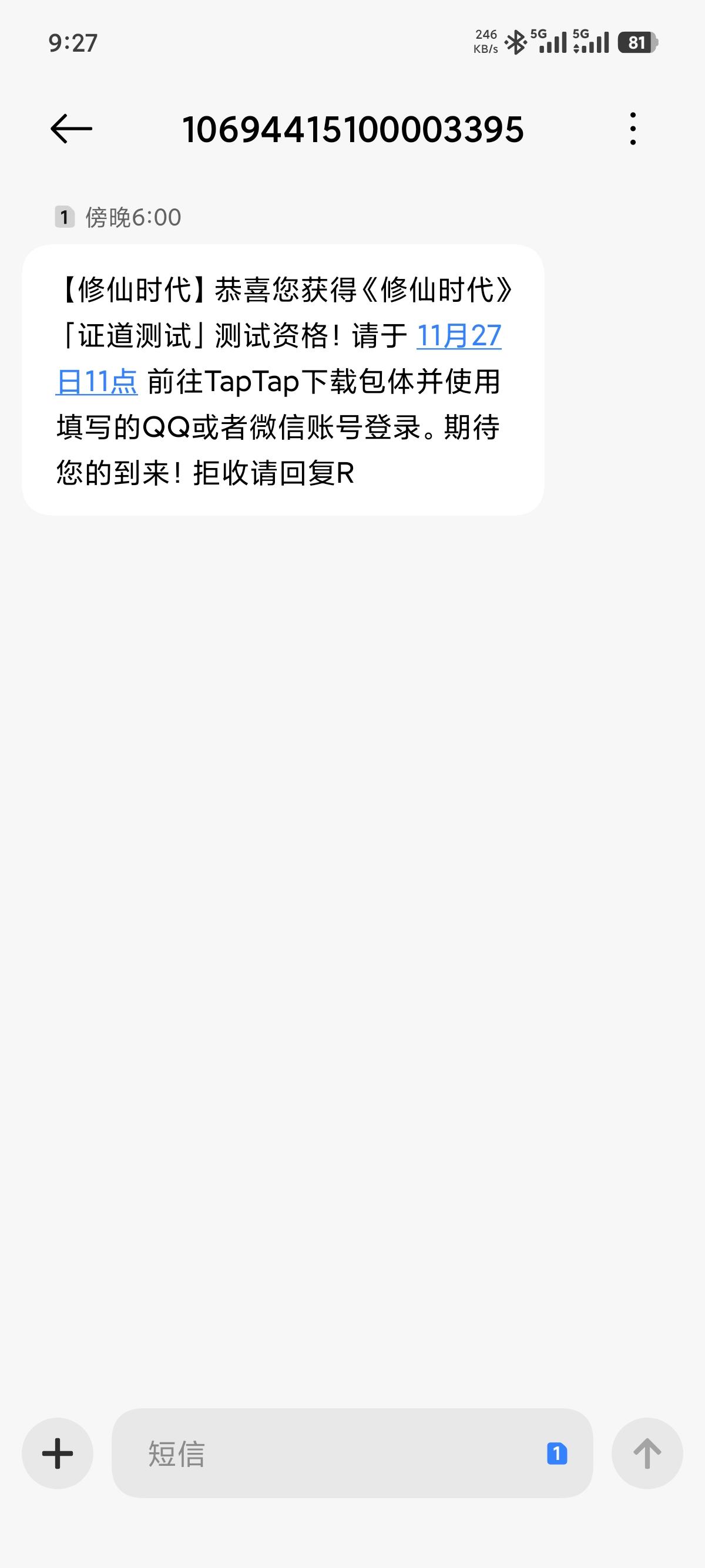Tap the SIM 1 marker beside 傍晚6:00
The image size is (705, 1568).
(64, 217)
